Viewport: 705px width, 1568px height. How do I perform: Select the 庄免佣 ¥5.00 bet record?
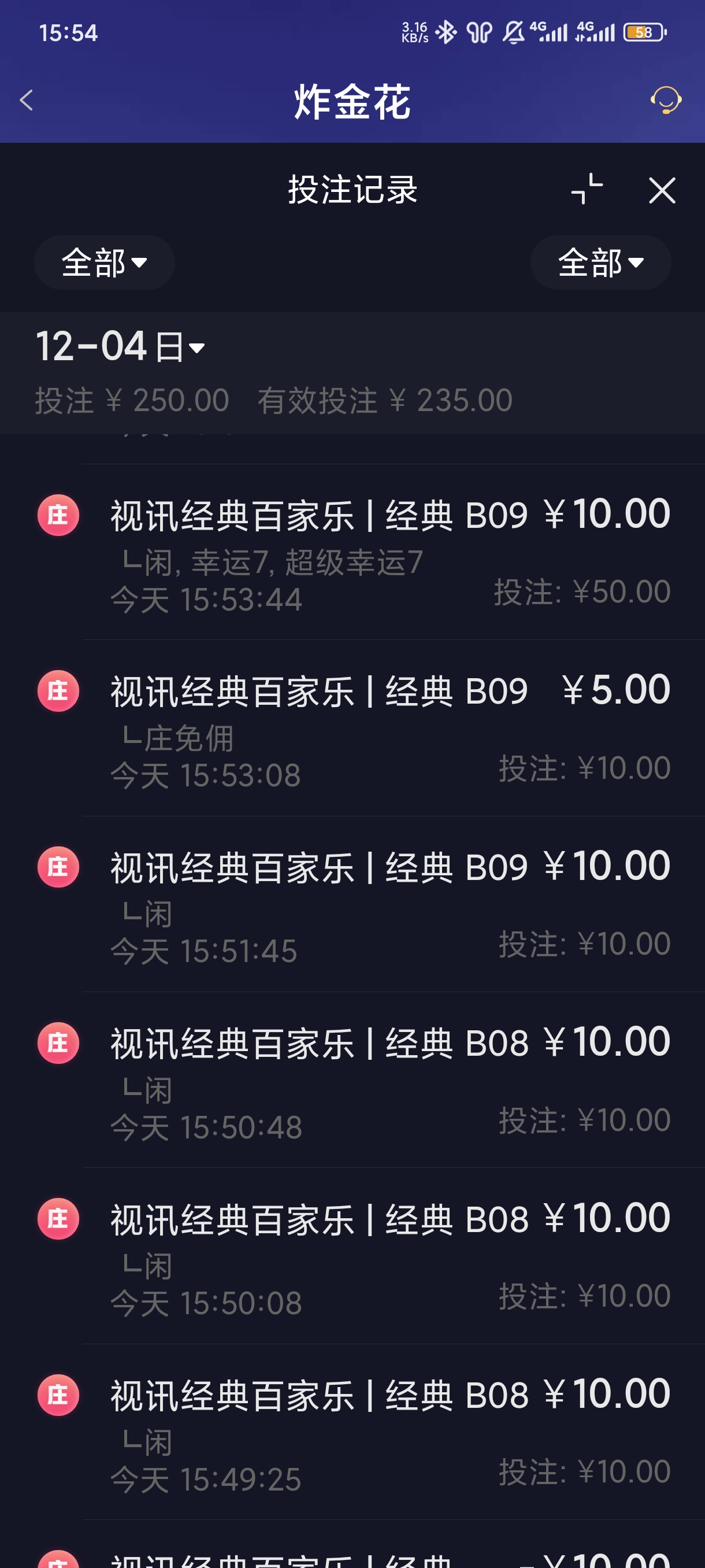click(x=352, y=724)
